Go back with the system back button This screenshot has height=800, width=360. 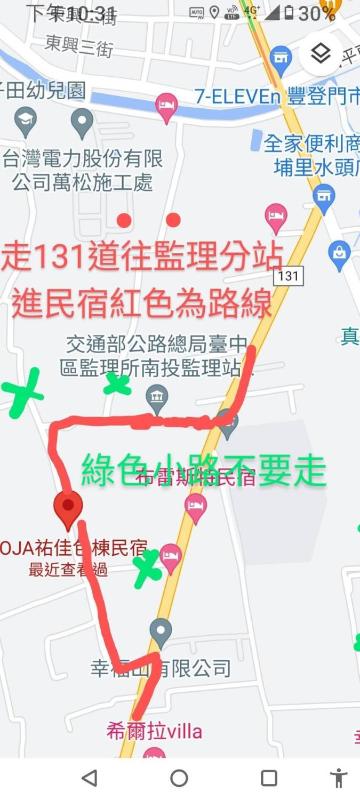[x=90, y=778]
